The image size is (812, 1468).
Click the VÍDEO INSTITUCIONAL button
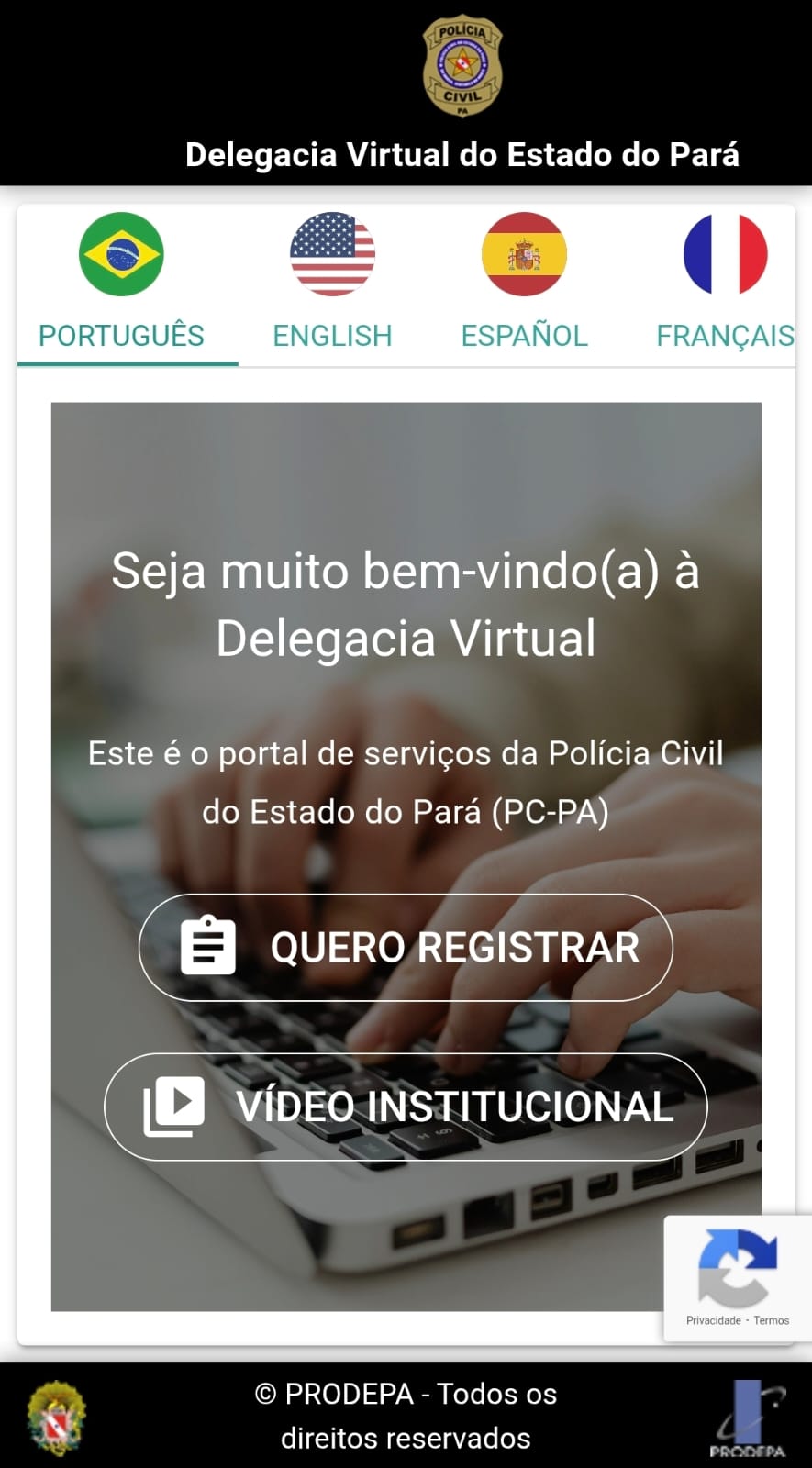click(x=406, y=1107)
